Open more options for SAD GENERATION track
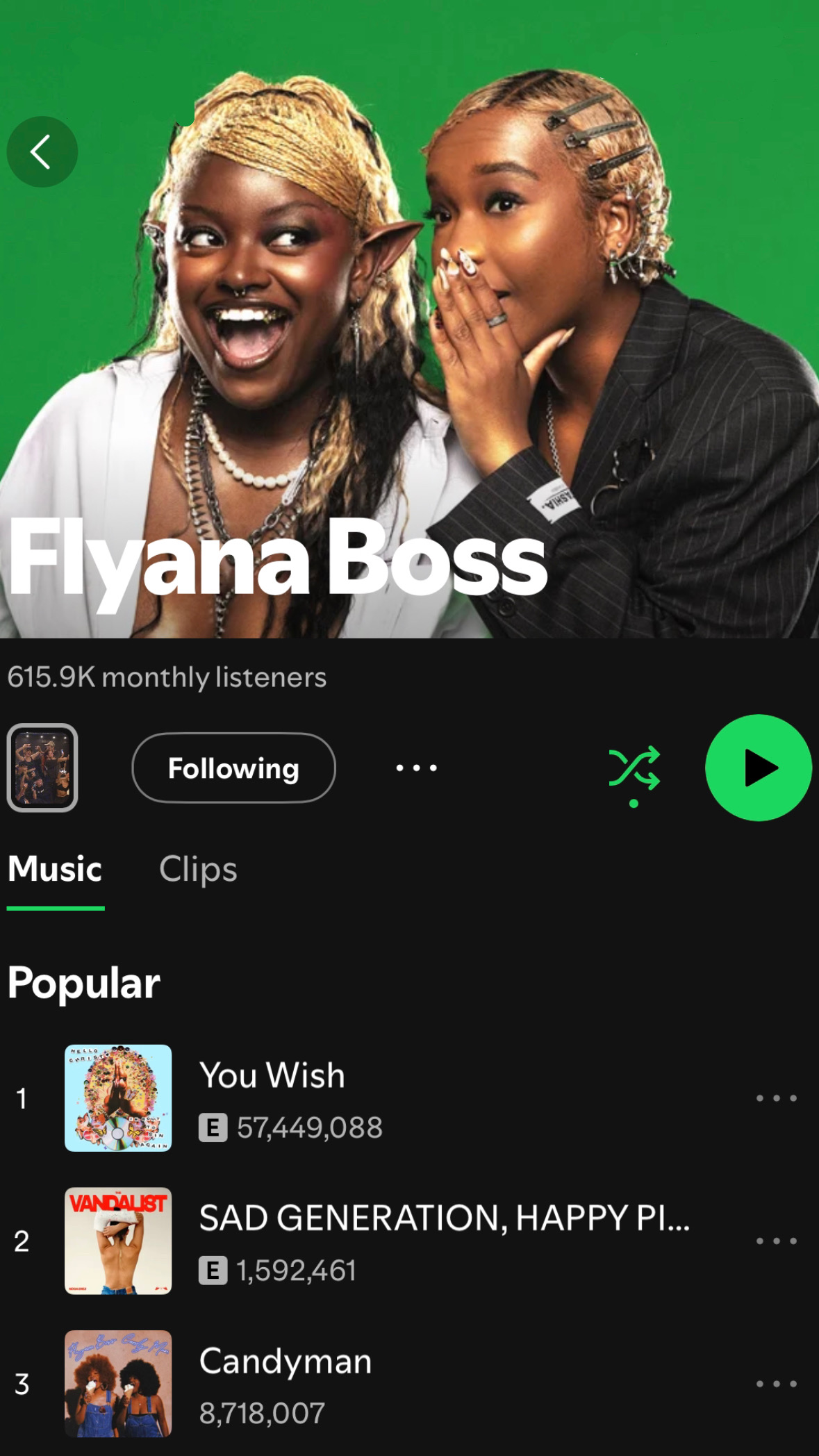 [x=776, y=1241]
